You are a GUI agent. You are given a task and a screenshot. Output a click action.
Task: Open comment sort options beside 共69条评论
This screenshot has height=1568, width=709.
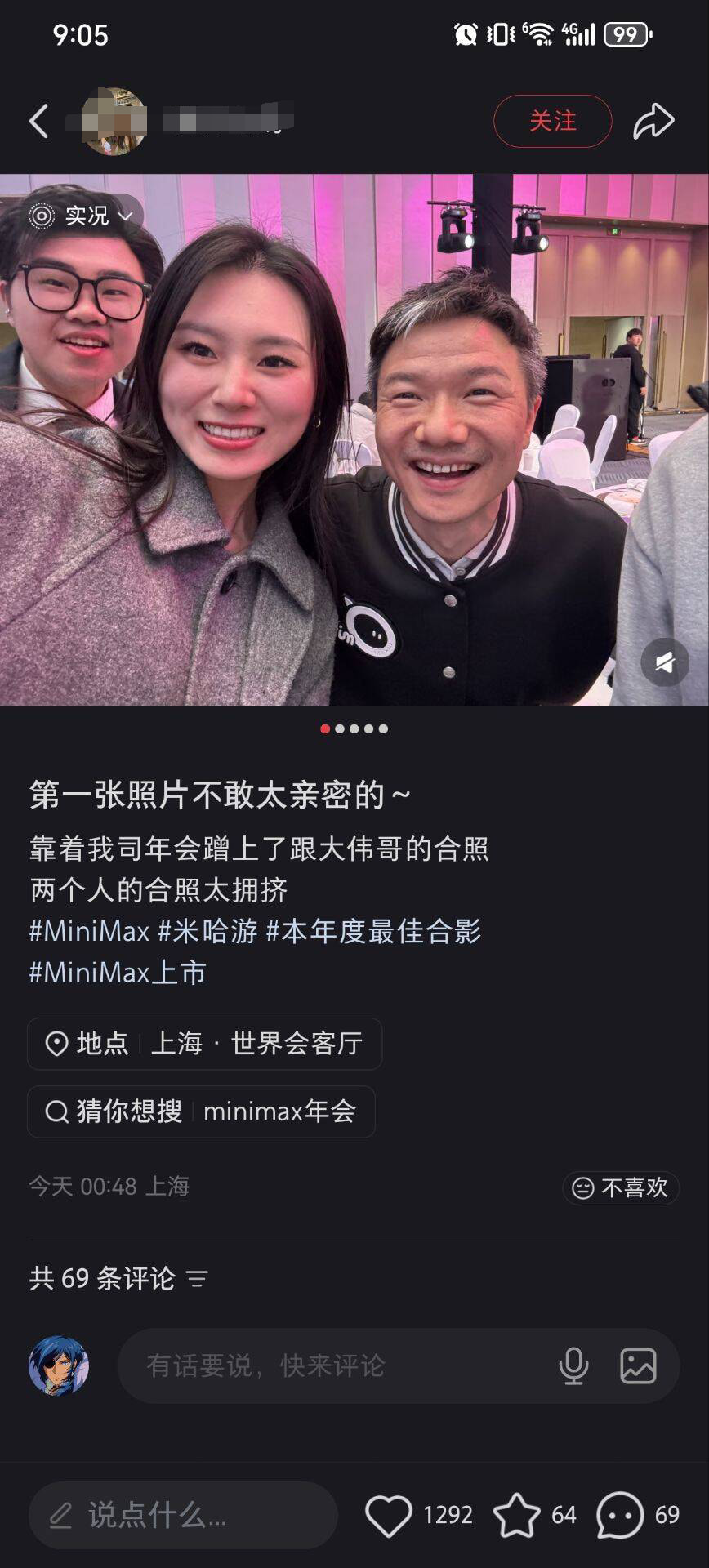[197, 1278]
